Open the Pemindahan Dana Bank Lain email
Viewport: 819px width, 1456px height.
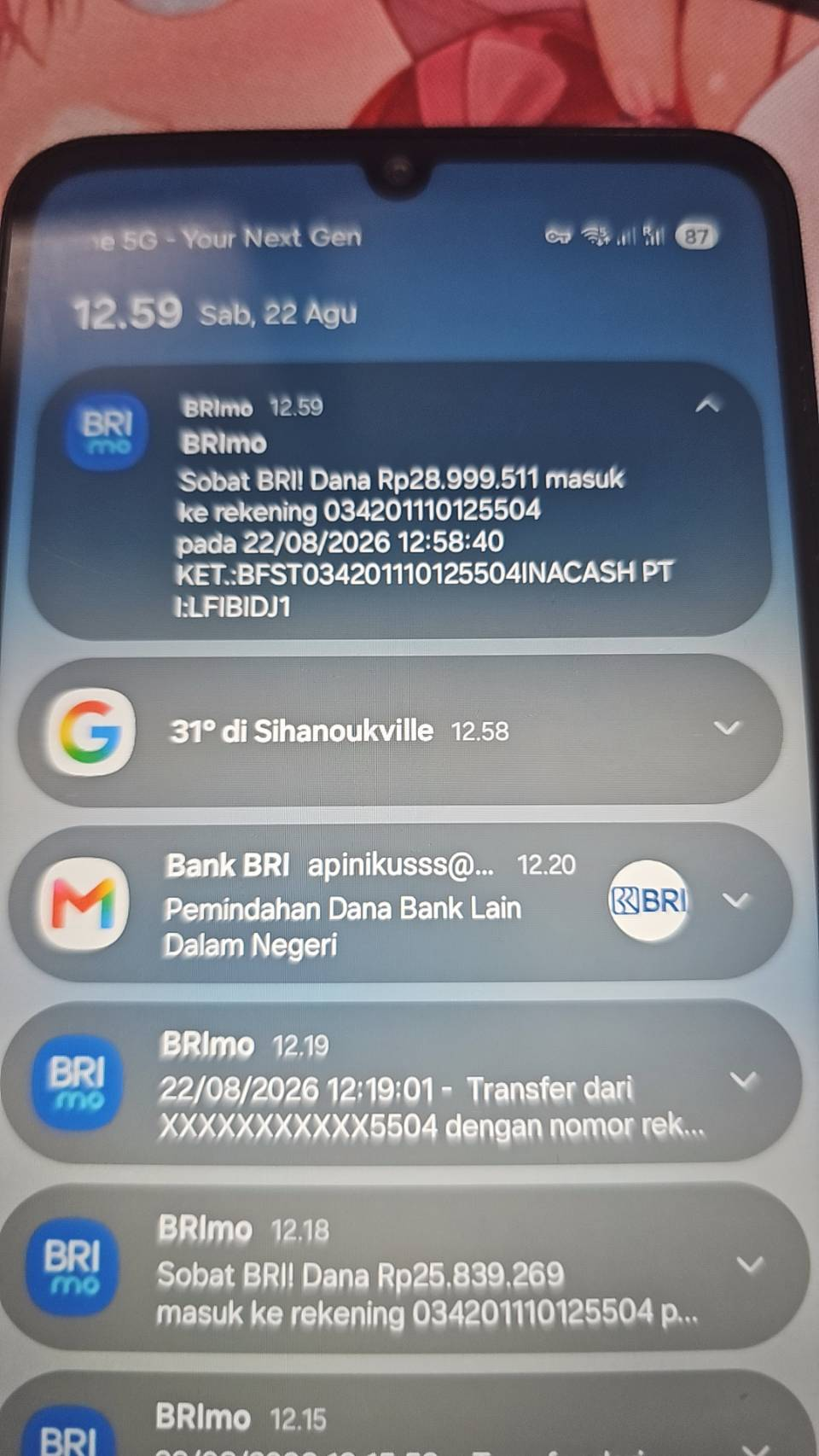(401, 903)
